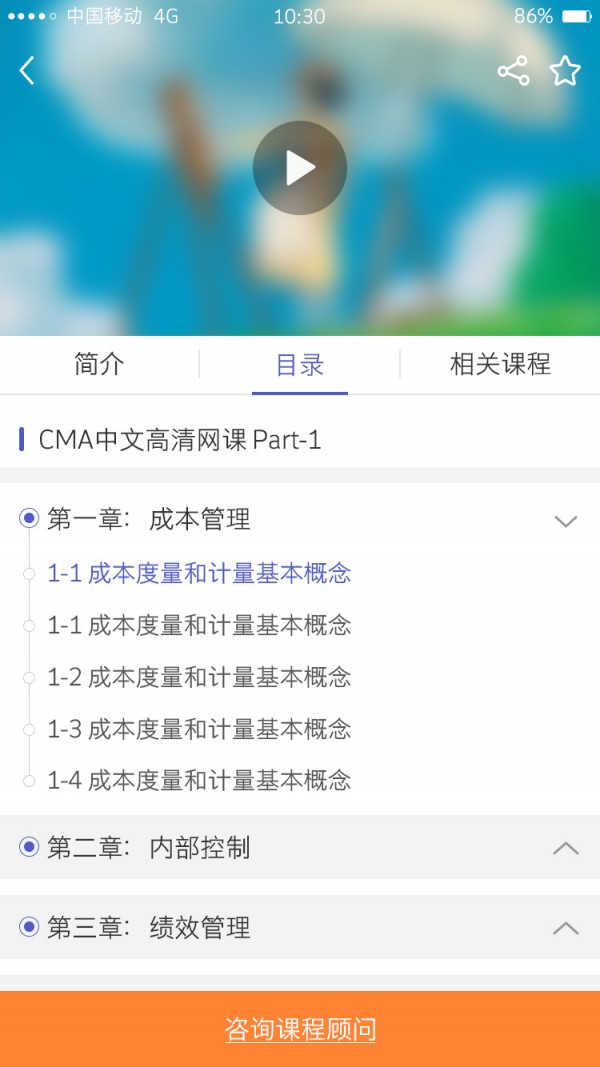
Task: Open lesson 1-3 成本度量和计量基本概念
Action: coord(199,729)
